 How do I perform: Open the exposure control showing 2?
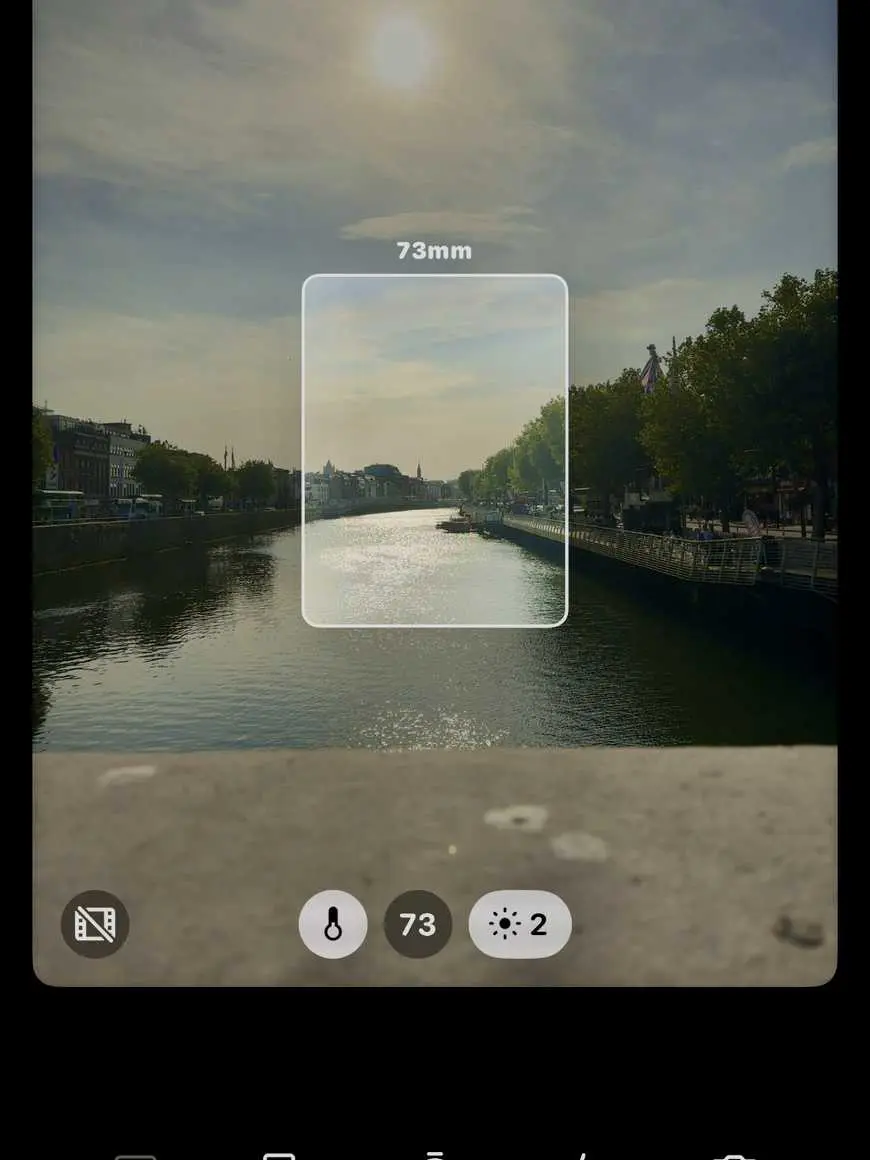[520, 924]
